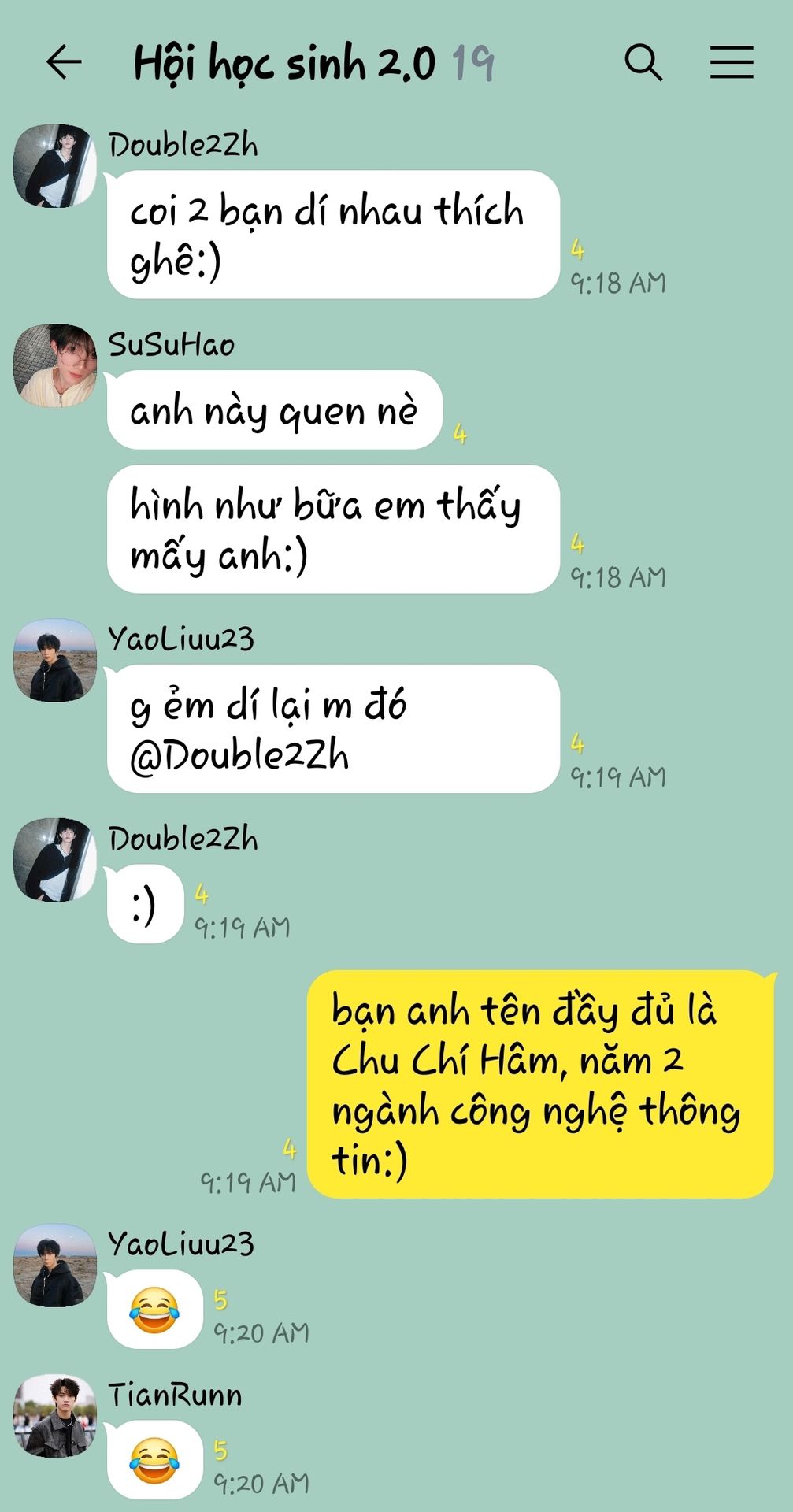View TianRunn's profile from the avatar

(x=55, y=1416)
